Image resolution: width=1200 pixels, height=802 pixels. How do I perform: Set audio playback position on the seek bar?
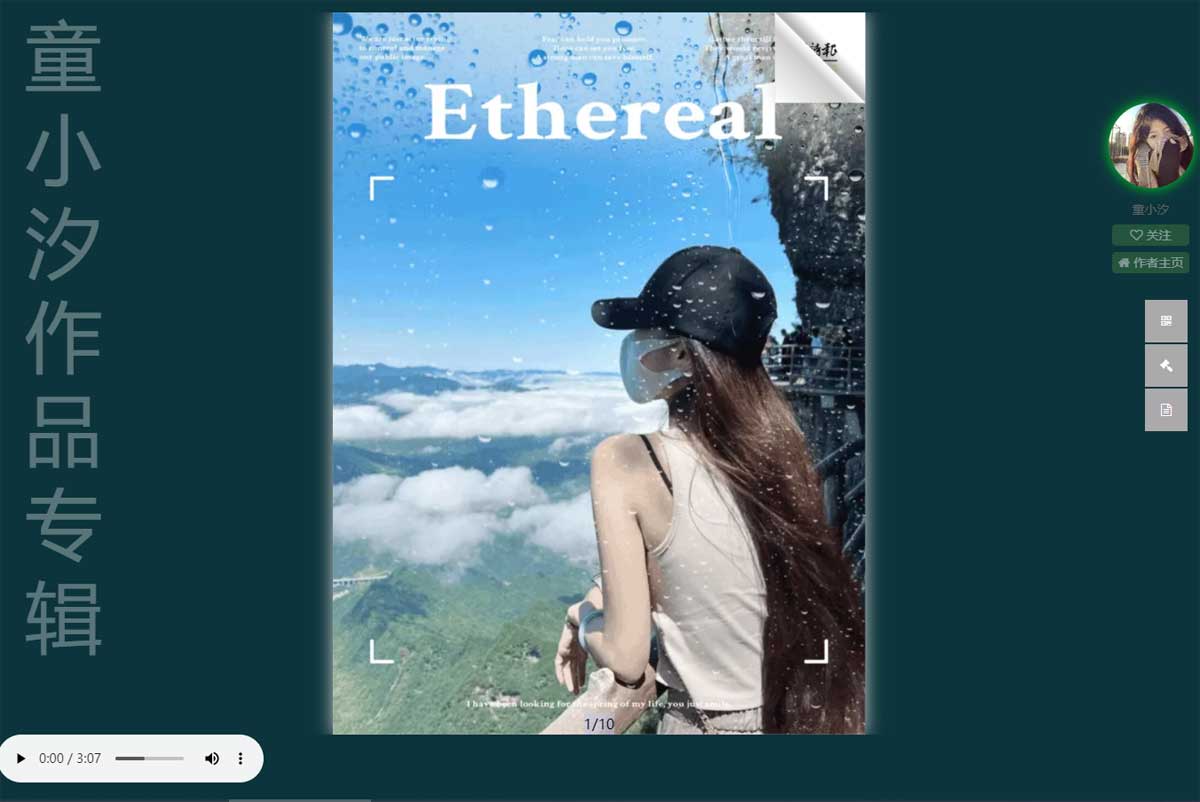[149, 759]
